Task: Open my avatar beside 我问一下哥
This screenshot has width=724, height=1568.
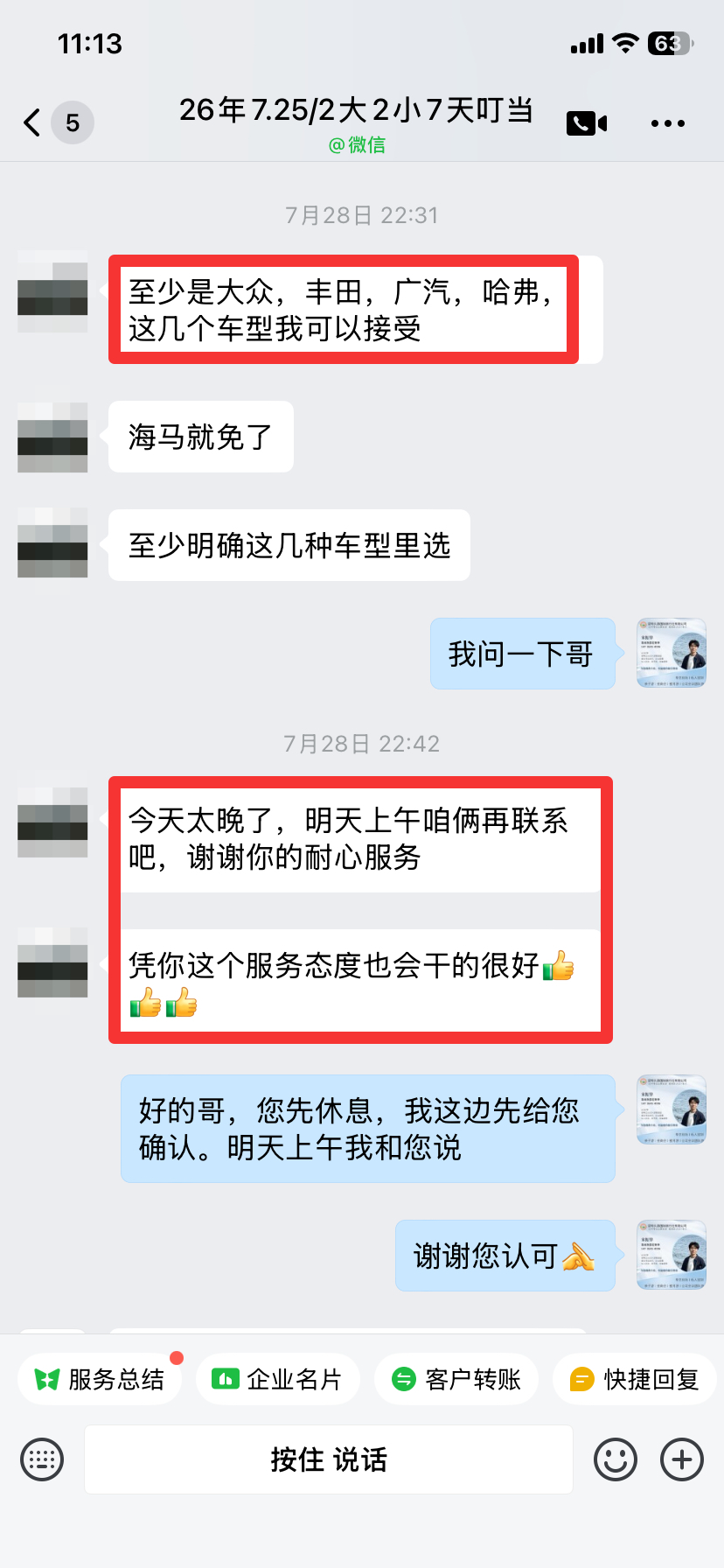Action: pyautogui.click(x=672, y=654)
